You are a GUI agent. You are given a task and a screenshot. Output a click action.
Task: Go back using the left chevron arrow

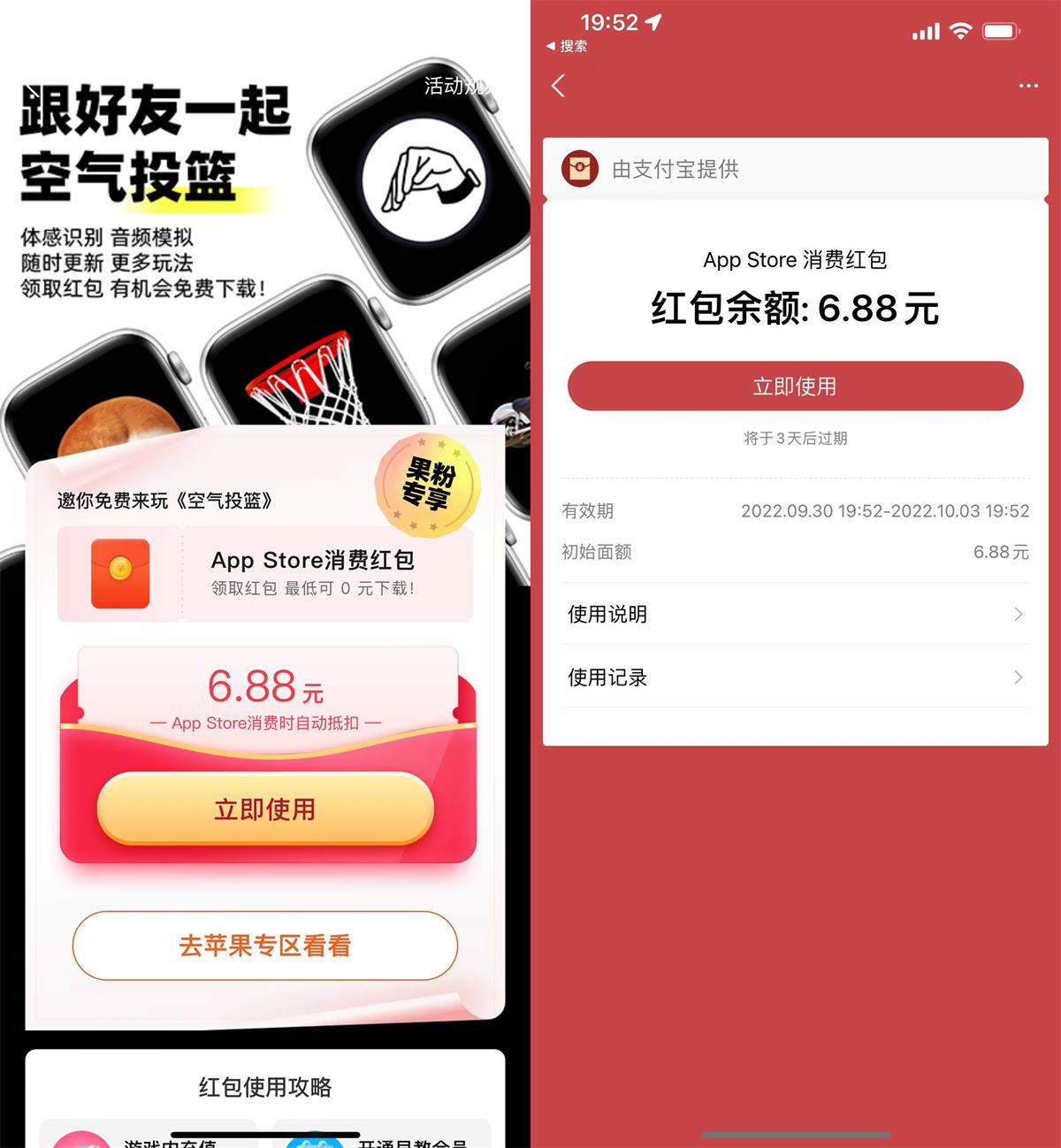[x=557, y=87]
